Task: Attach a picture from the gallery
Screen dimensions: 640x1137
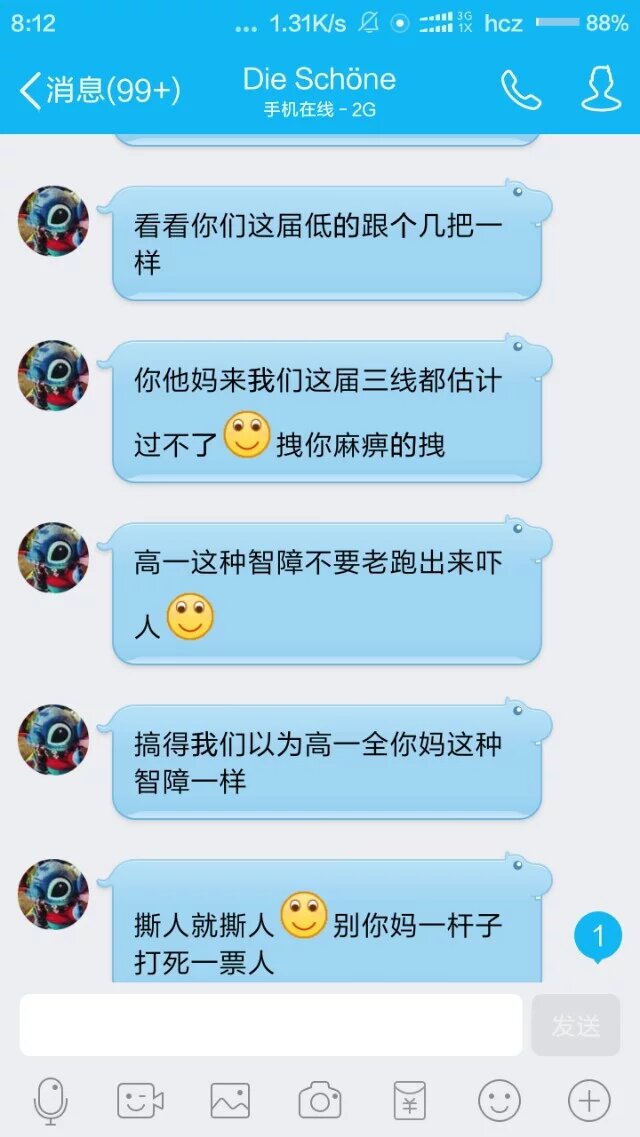Action: pyautogui.click(x=230, y=1101)
